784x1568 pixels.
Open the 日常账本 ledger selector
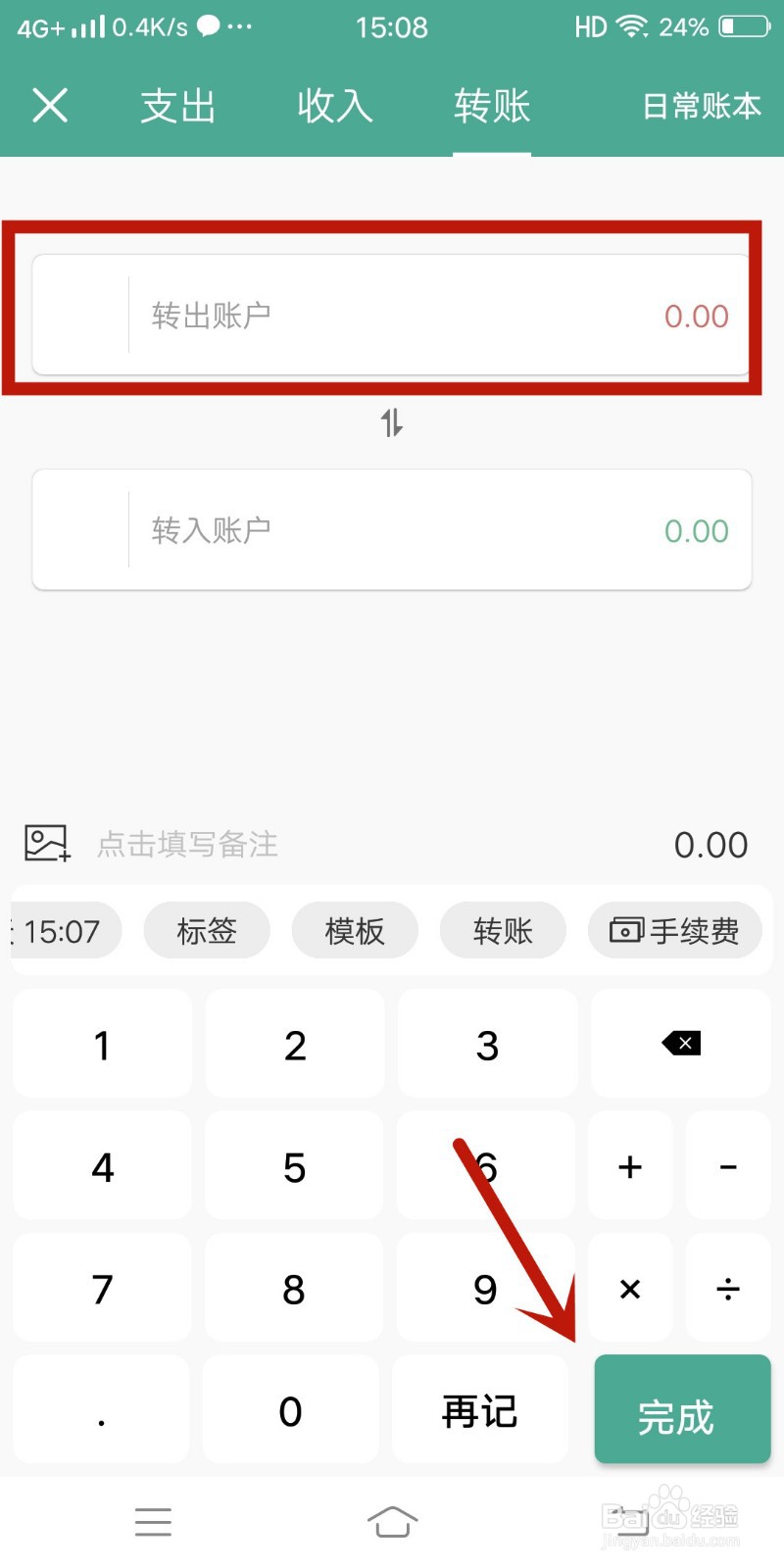pos(702,106)
